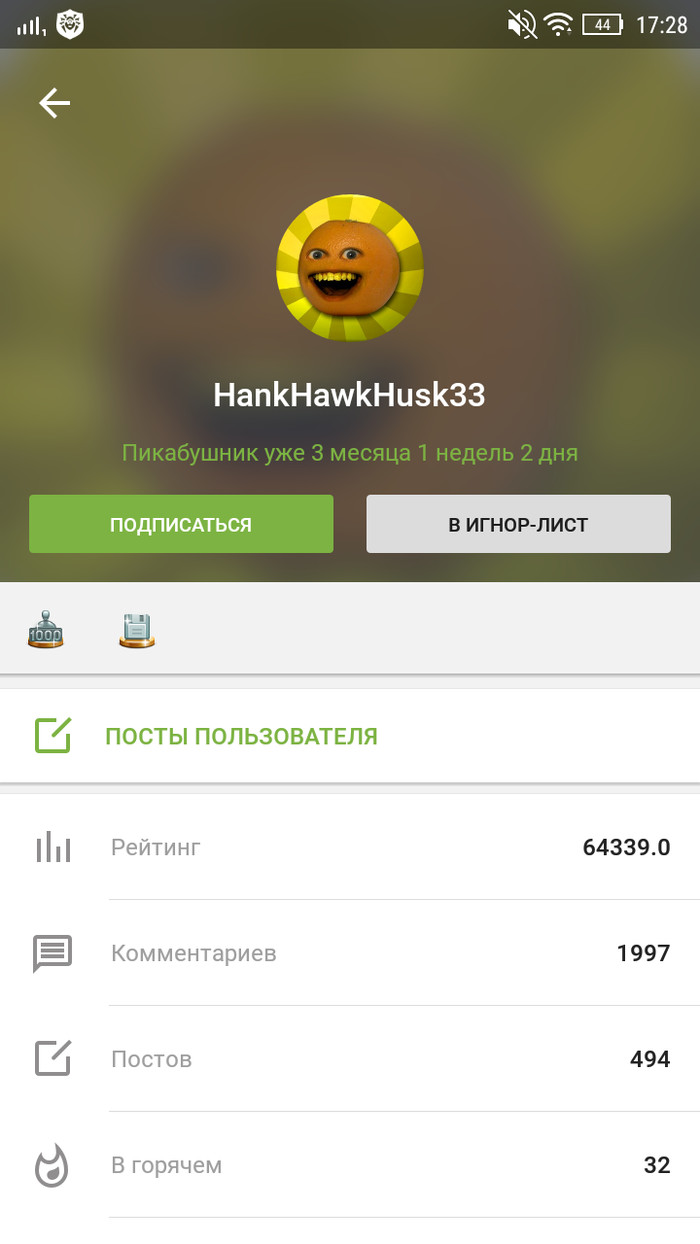Viewport: 700px width, 1244px height.
Task: Add user via В ИГНОР-ЛИСТ button
Action: point(518,524)
